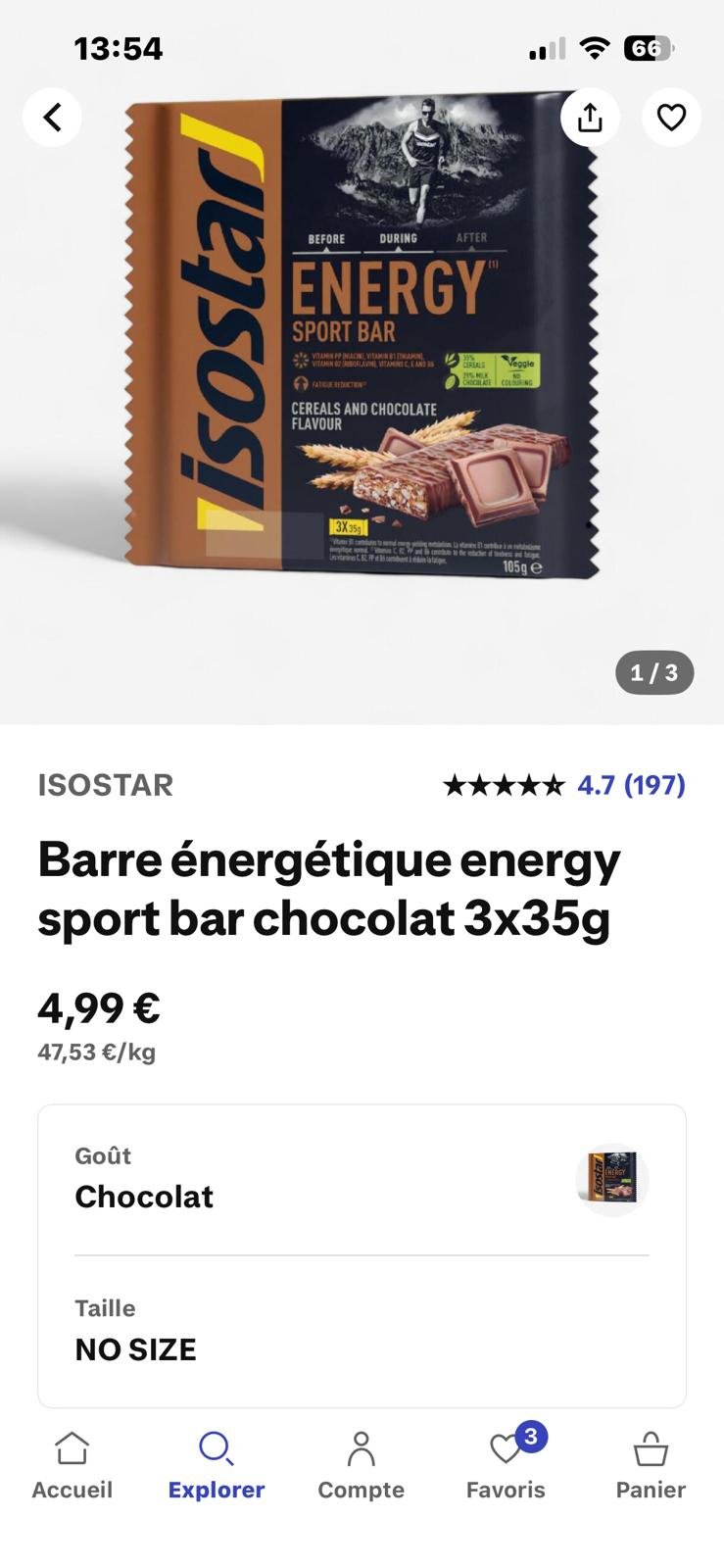Tap the Favoris badge showing 3
Viewport: 724px width, 1568px height.
click(530, 1437)
